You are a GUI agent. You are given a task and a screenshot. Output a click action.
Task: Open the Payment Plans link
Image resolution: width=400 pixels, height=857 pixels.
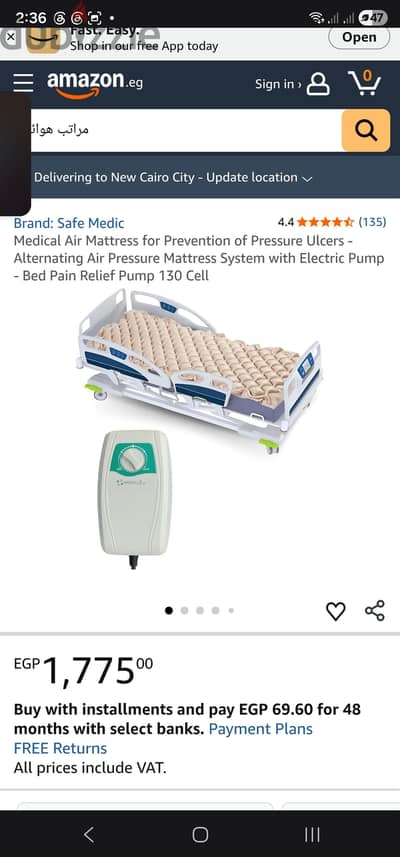pyautogui.click(x=261, y=729)
